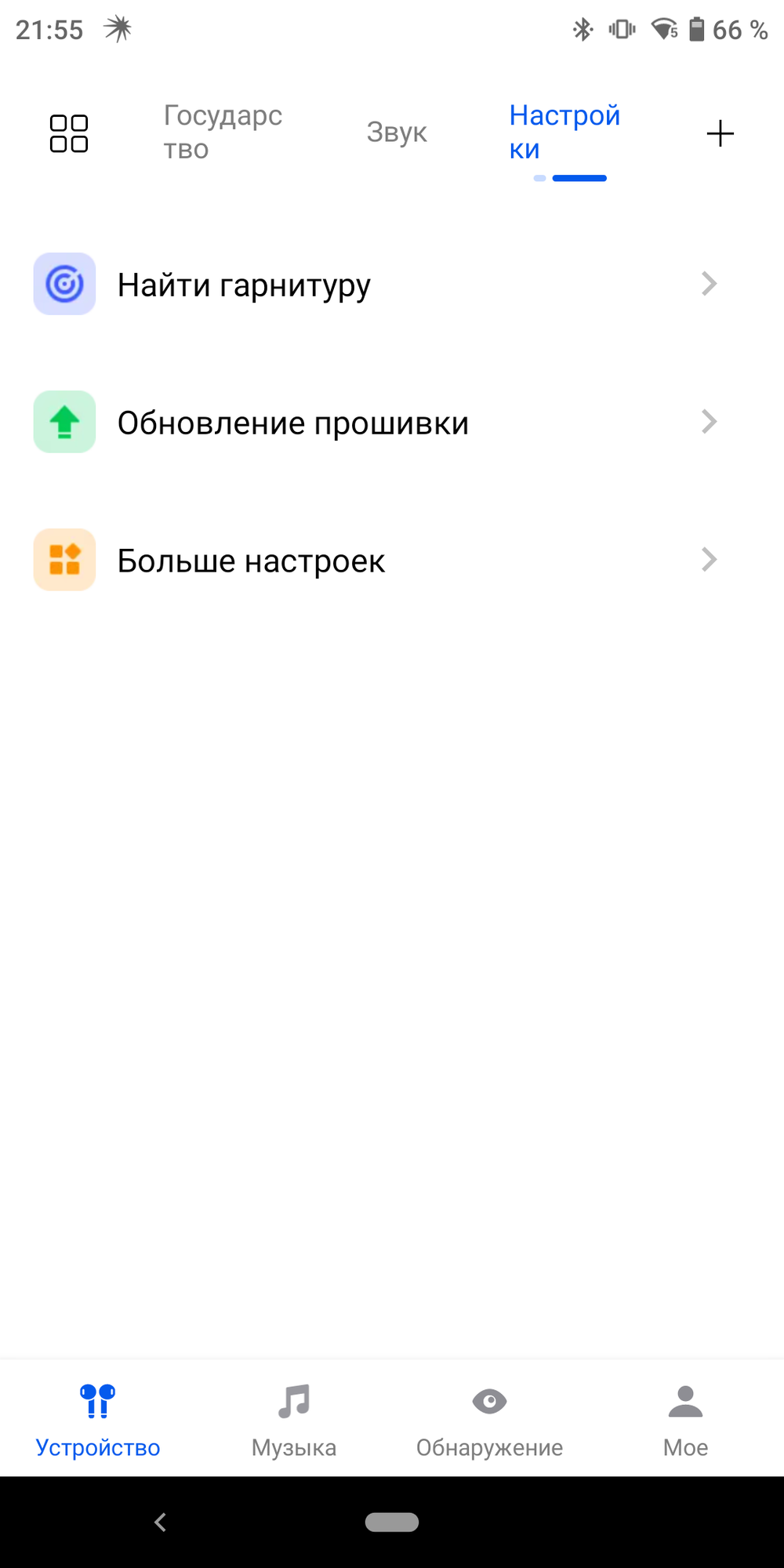This screenshot has width=784, height=1568.
Task: Open Найти гарнитуру
Action: tap(376, 285)
